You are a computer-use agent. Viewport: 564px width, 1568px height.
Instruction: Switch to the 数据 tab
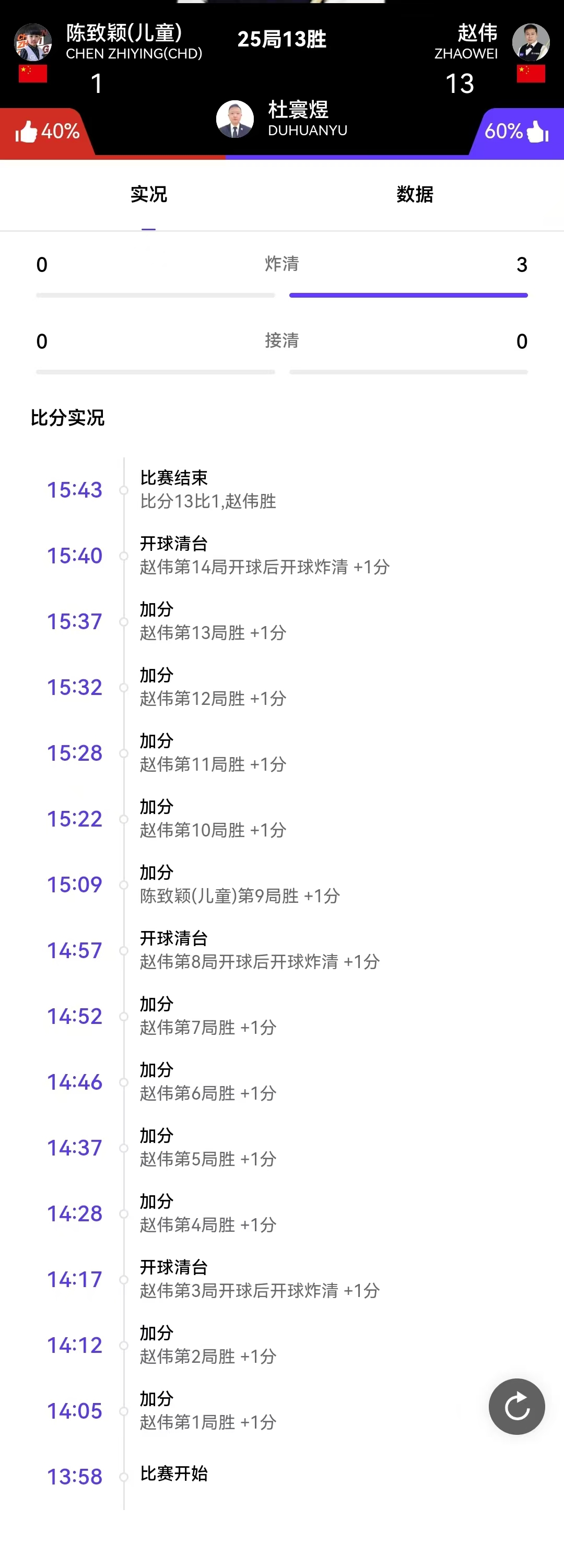pos(414,195)
